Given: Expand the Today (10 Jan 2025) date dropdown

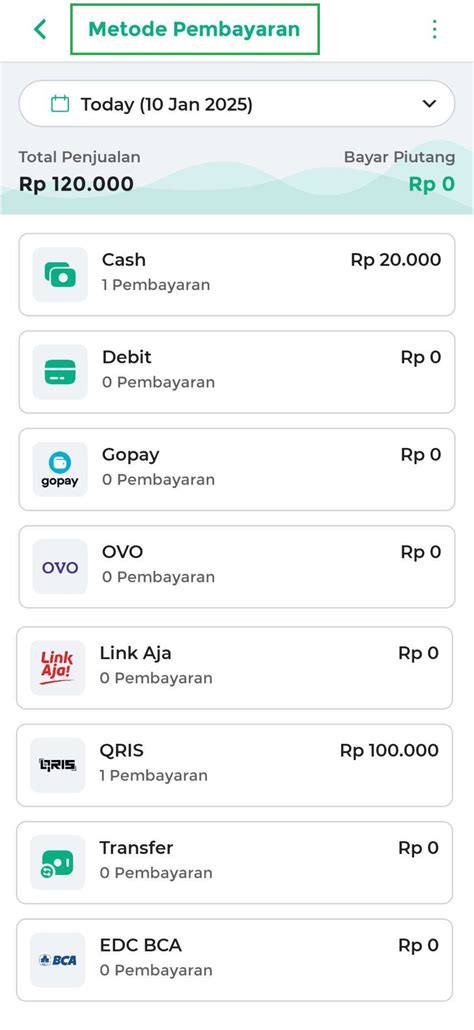Looking at the screenshot, I should pyautogui.click(x=236, y=104).
